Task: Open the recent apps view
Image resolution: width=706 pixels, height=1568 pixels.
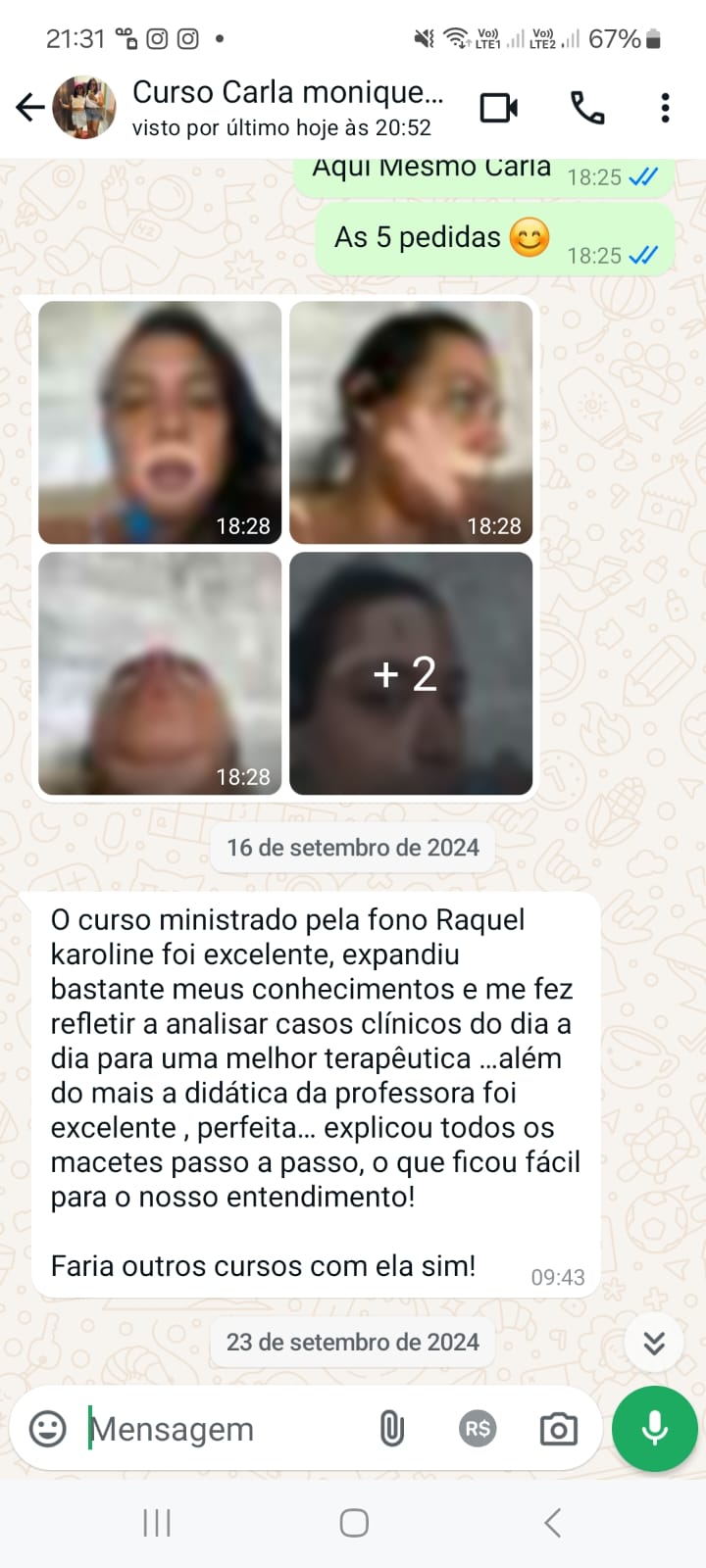Action: 157,1523
